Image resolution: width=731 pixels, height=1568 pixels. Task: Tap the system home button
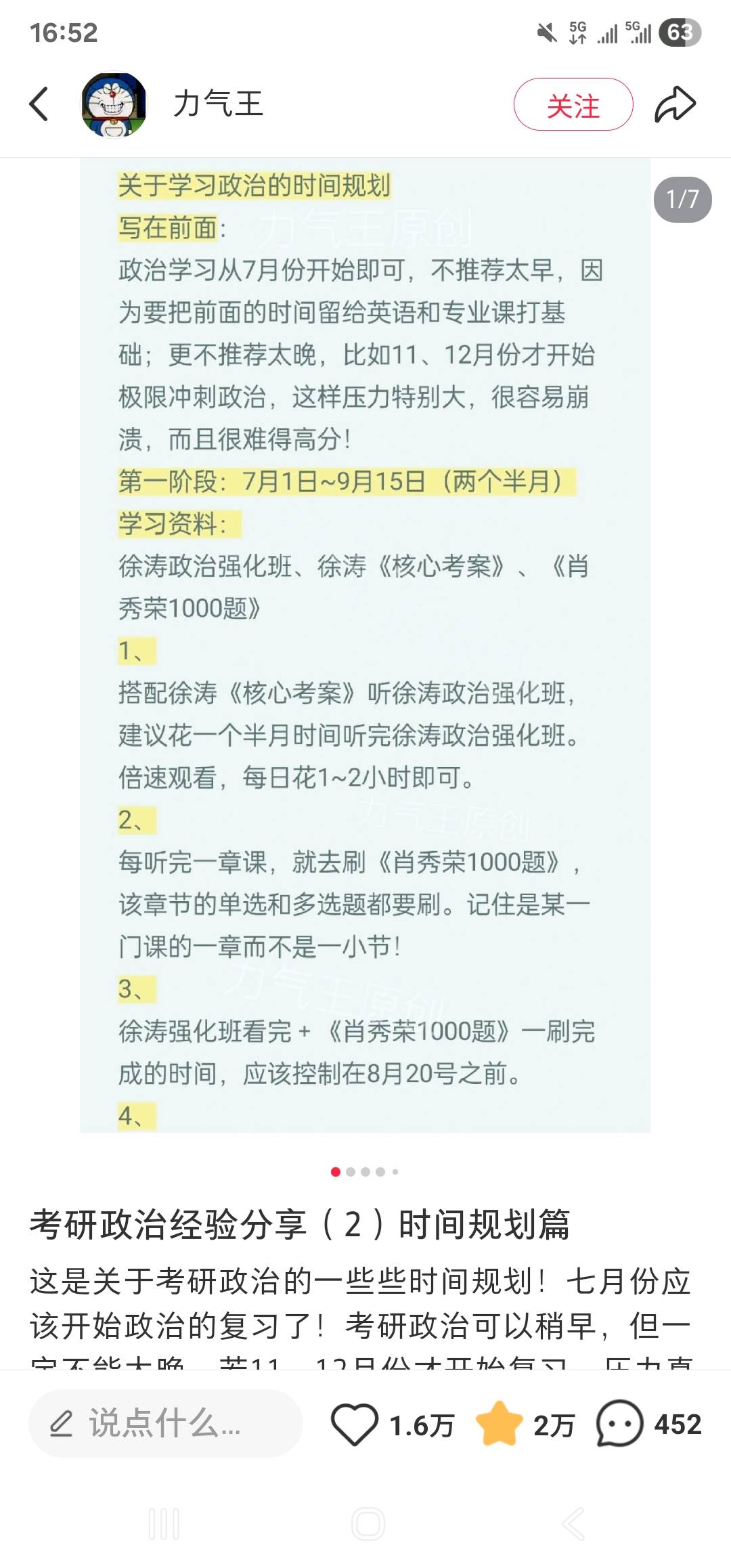point(368,1525)
